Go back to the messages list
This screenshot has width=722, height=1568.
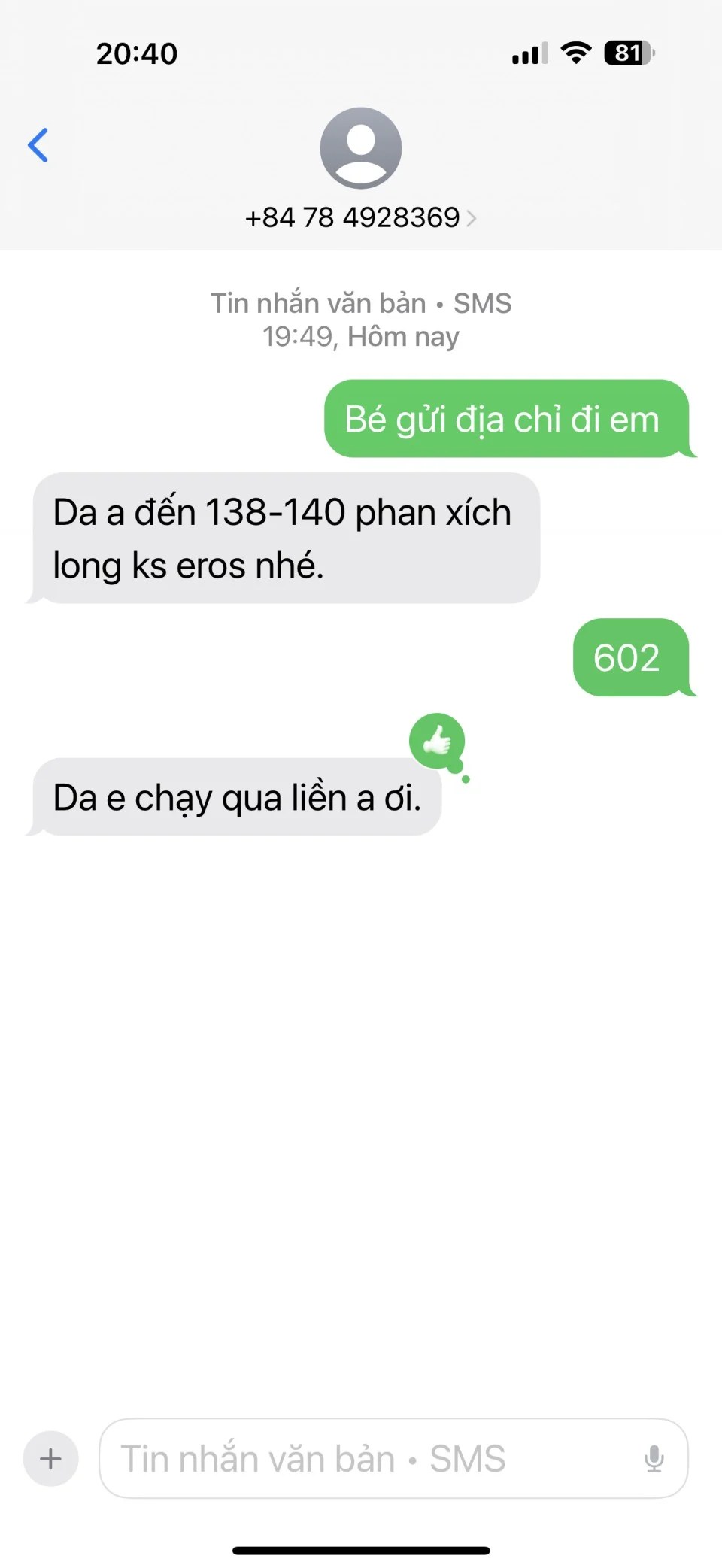(x=38, y=145)
